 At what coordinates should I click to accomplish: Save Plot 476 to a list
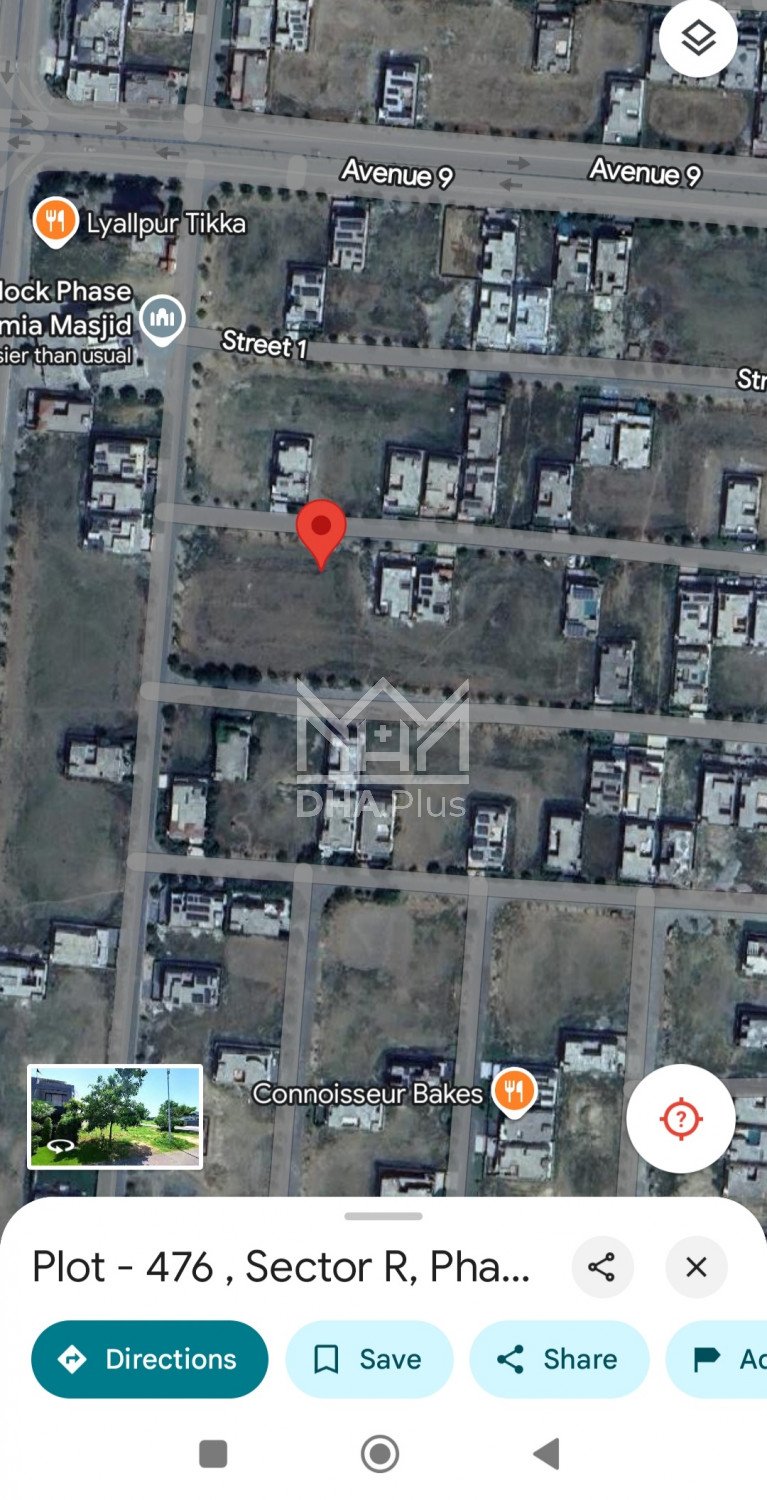point(369,1359)
